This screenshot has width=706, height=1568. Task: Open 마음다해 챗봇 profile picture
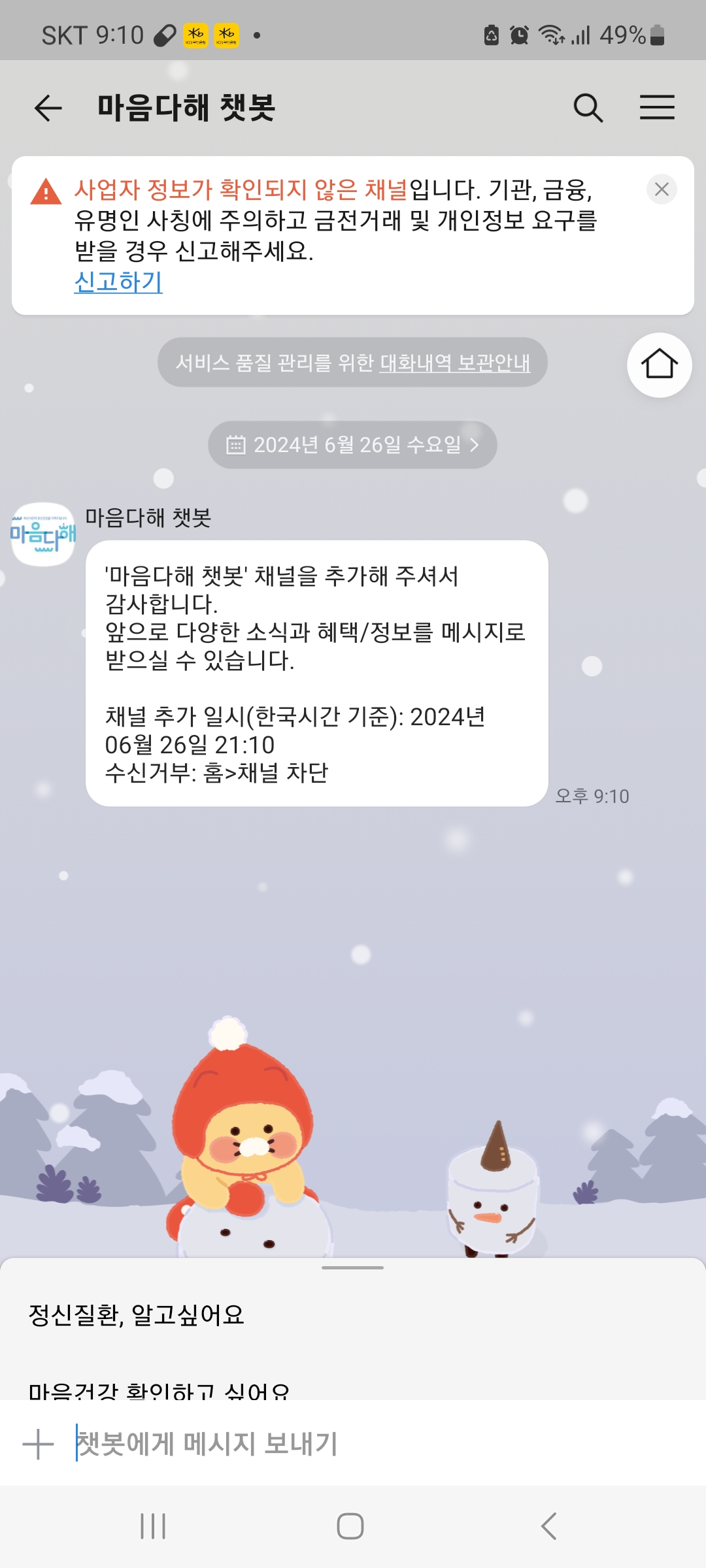coord(43,534)
